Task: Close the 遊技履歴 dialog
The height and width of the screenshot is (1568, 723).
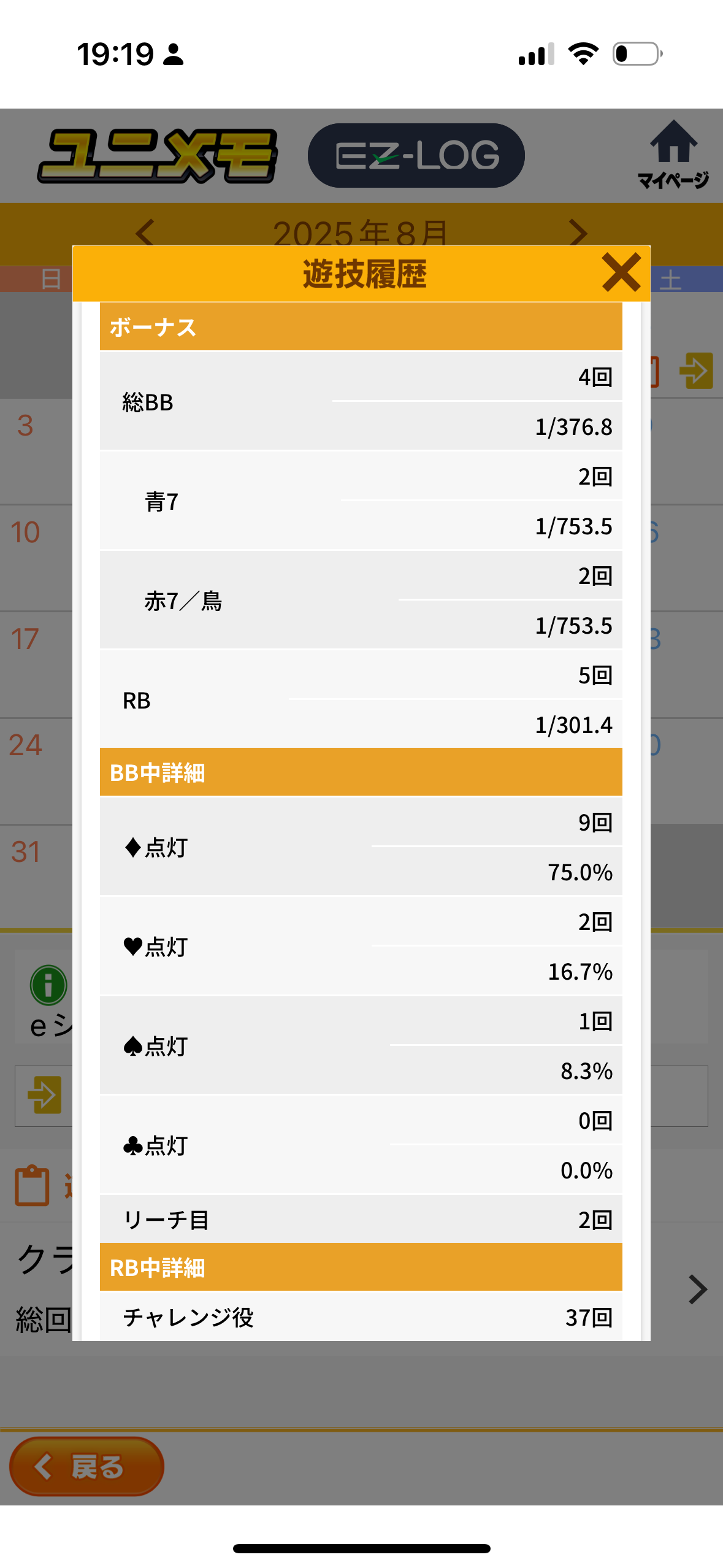Action: 621,272
